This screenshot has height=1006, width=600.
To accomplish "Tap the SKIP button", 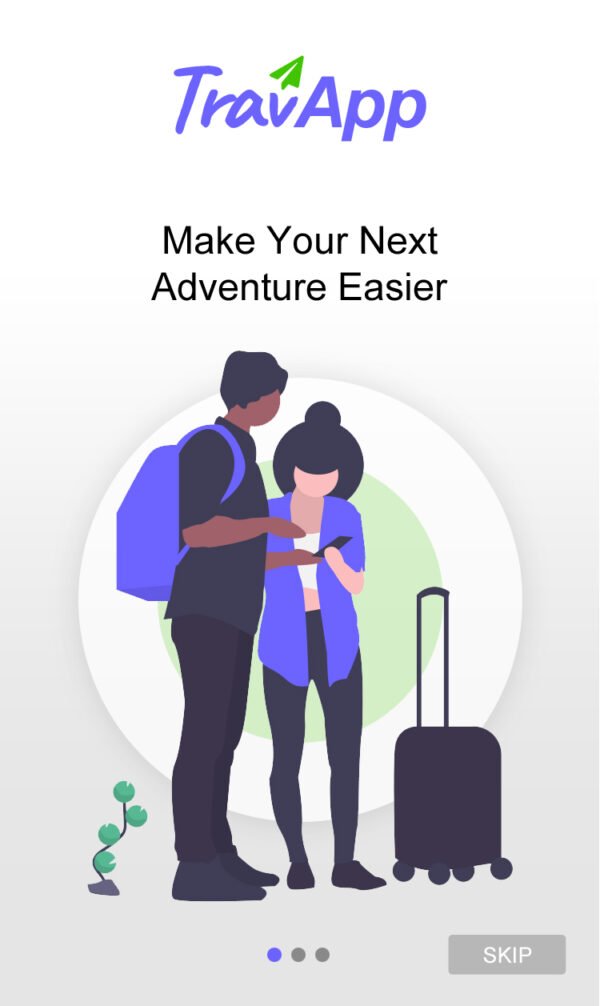I will coord(507,954).
